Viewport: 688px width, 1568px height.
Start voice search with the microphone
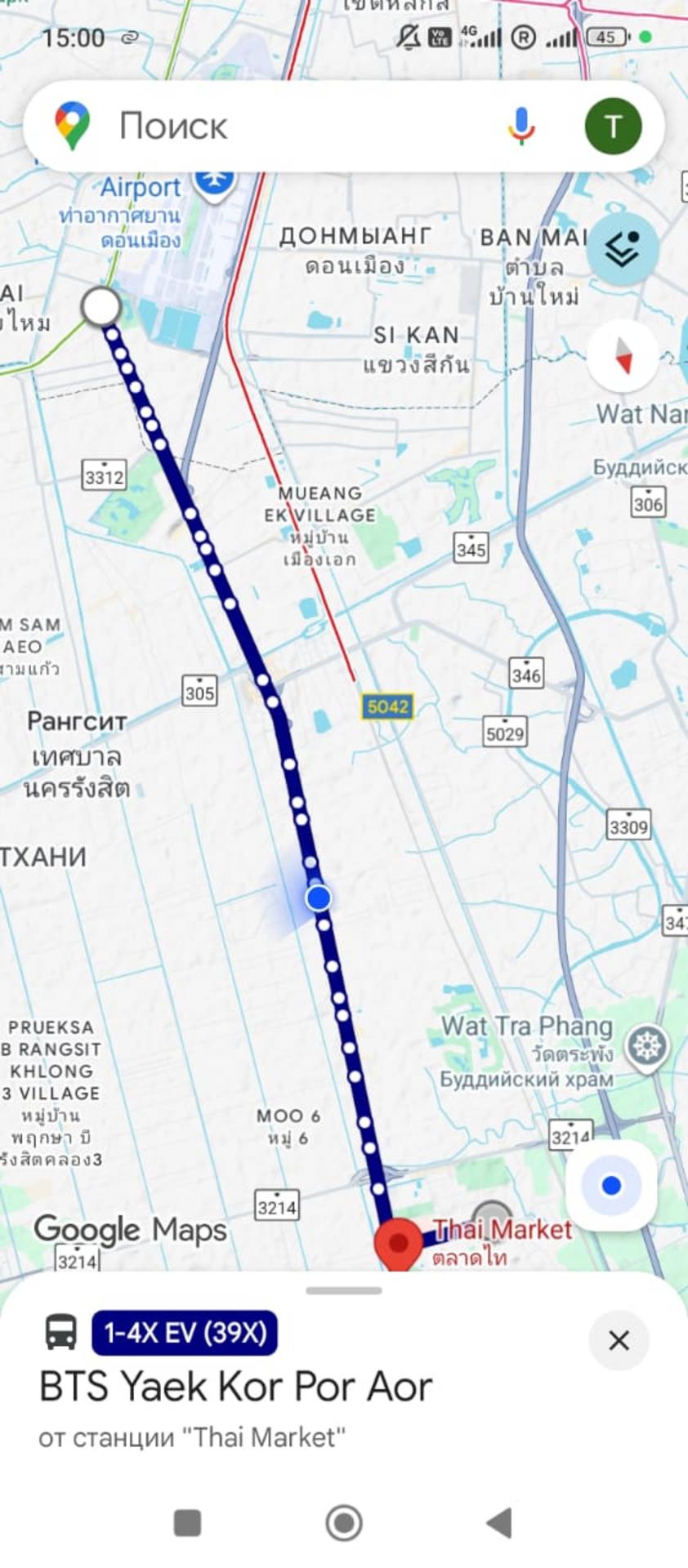[520, 127]
